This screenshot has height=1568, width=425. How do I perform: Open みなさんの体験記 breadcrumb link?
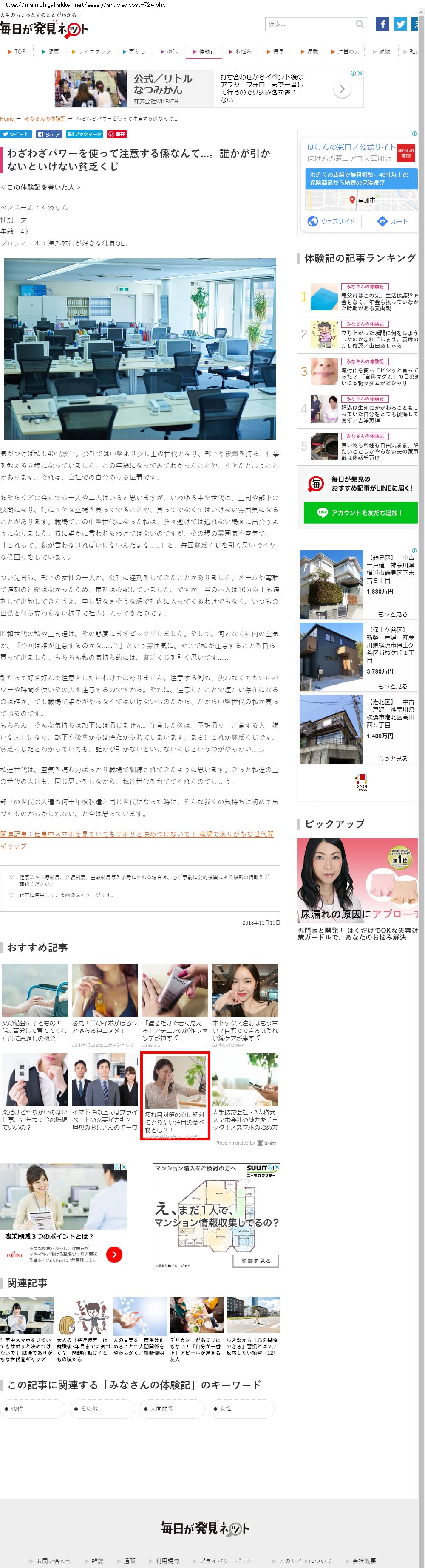pos(45,118)
